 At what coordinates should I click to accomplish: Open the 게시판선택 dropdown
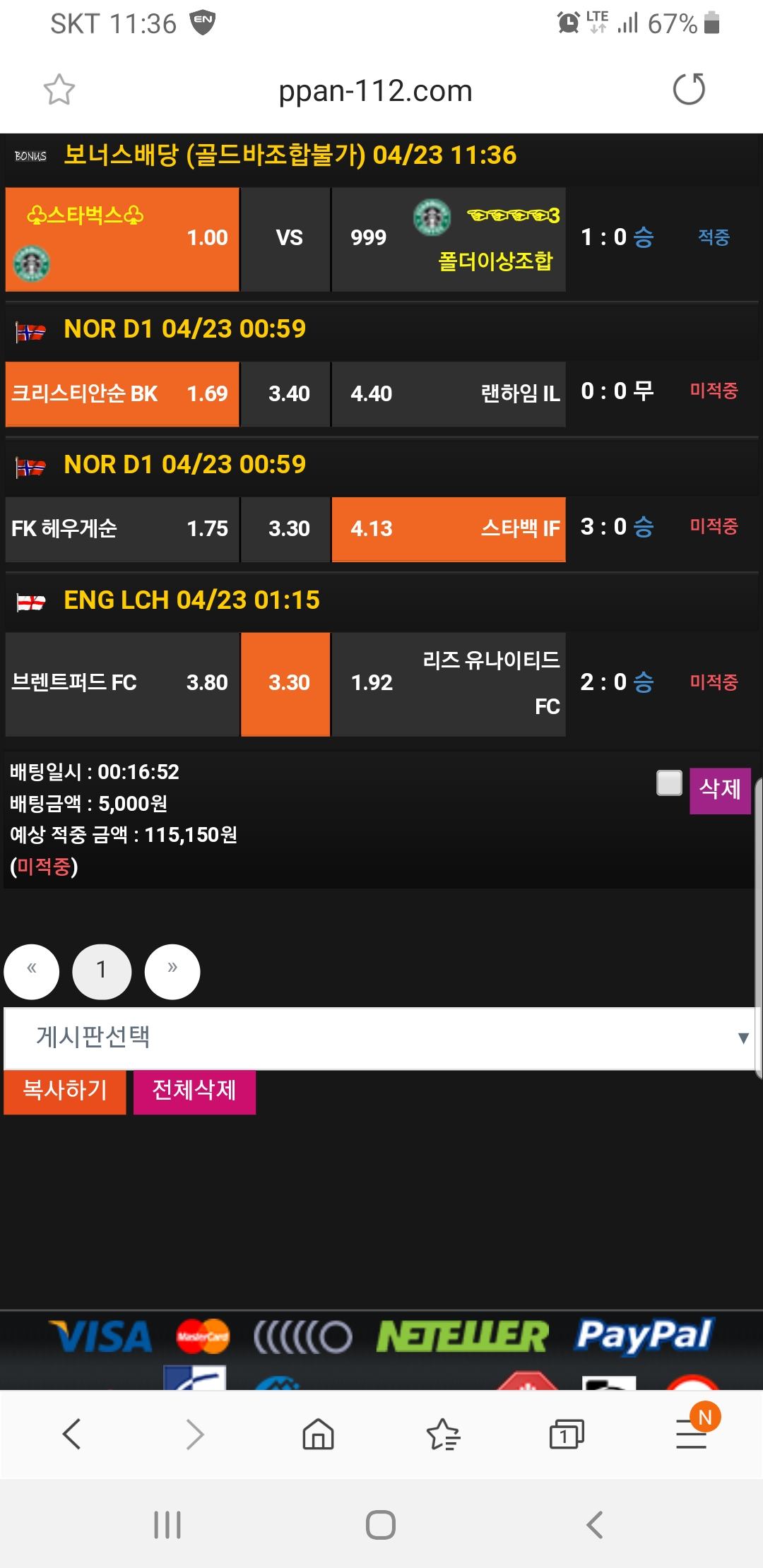click(x=379, y=1038)
